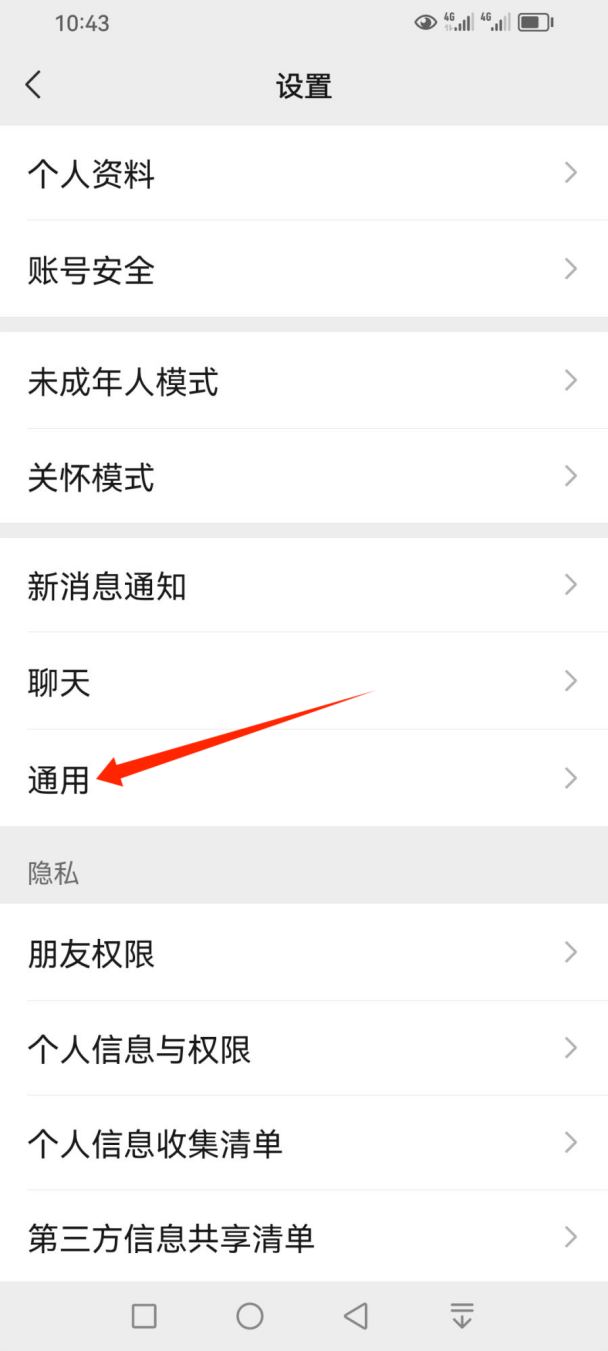
Task: Open 账号安全 settings
Action: 304,269
